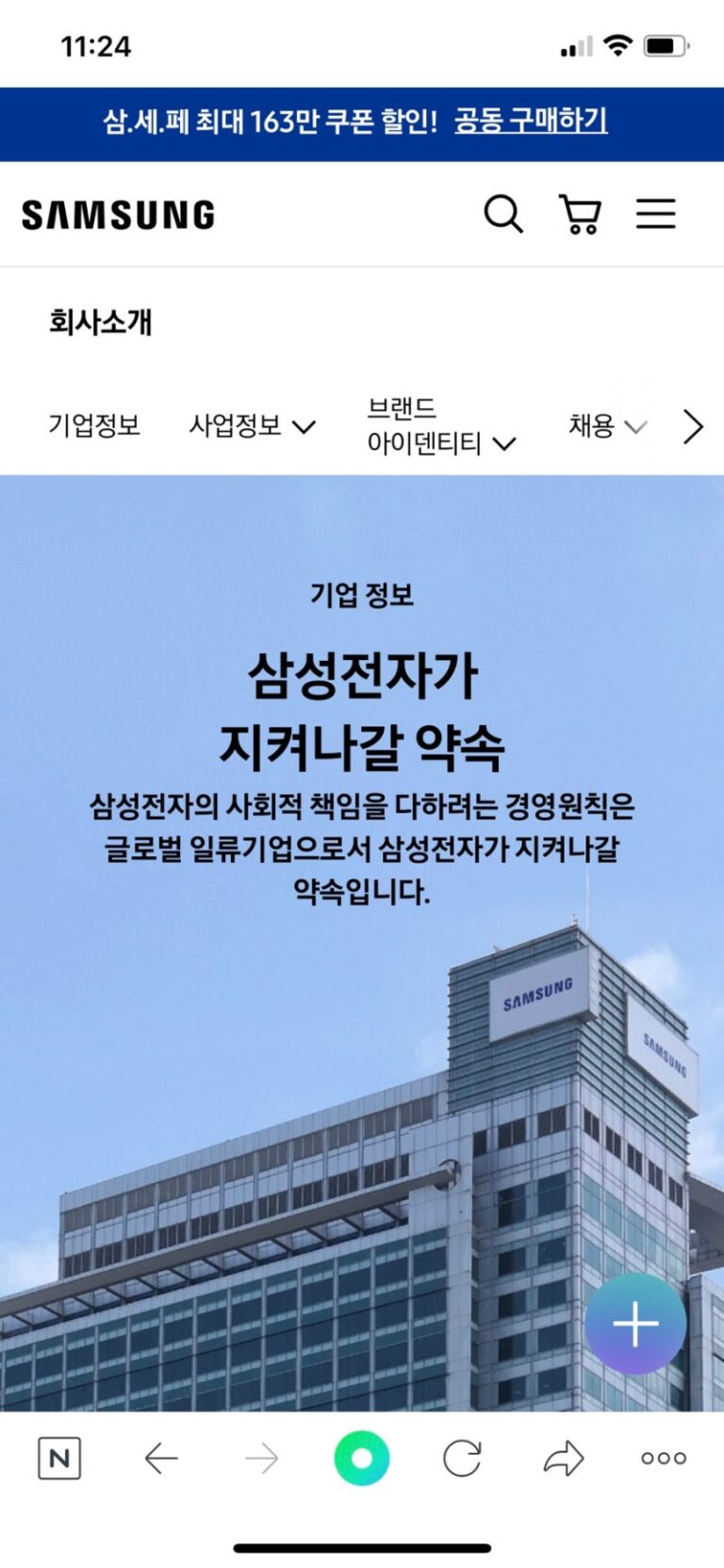Go back to the previous page

(x=161, y=1459)
